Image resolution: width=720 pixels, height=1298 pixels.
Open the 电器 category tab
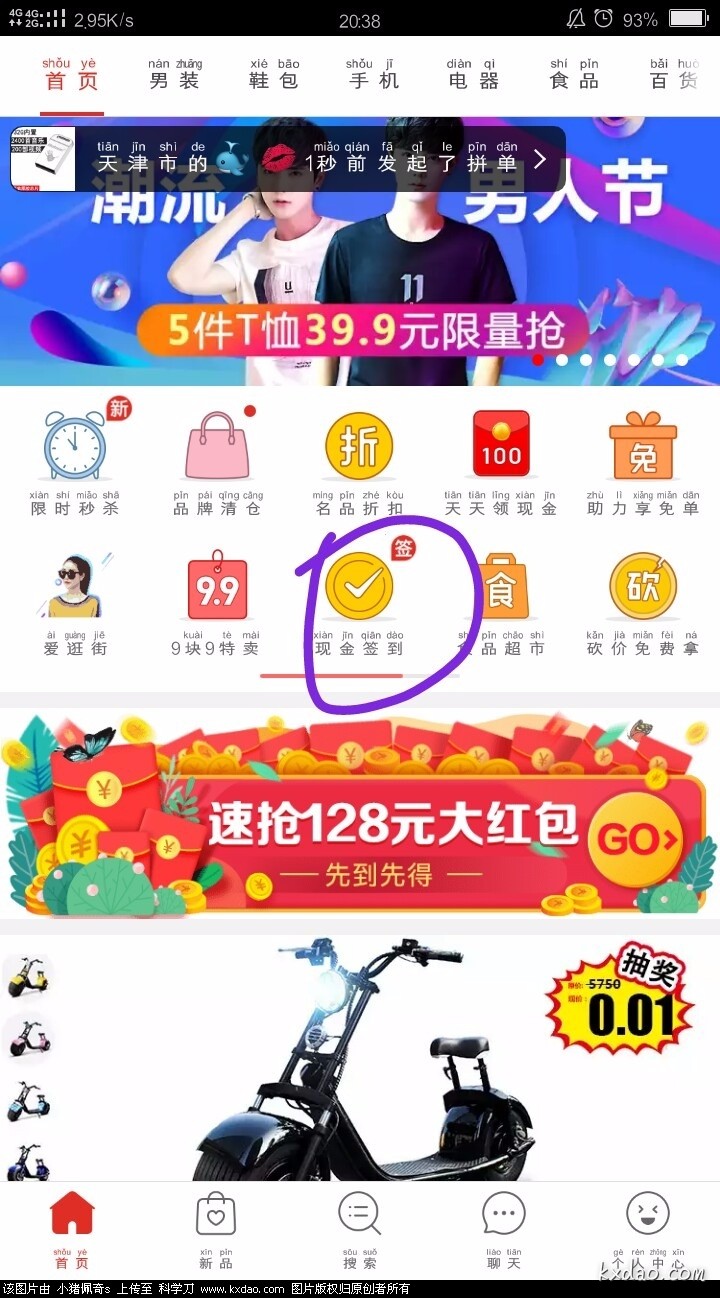[x=472, y=75]
